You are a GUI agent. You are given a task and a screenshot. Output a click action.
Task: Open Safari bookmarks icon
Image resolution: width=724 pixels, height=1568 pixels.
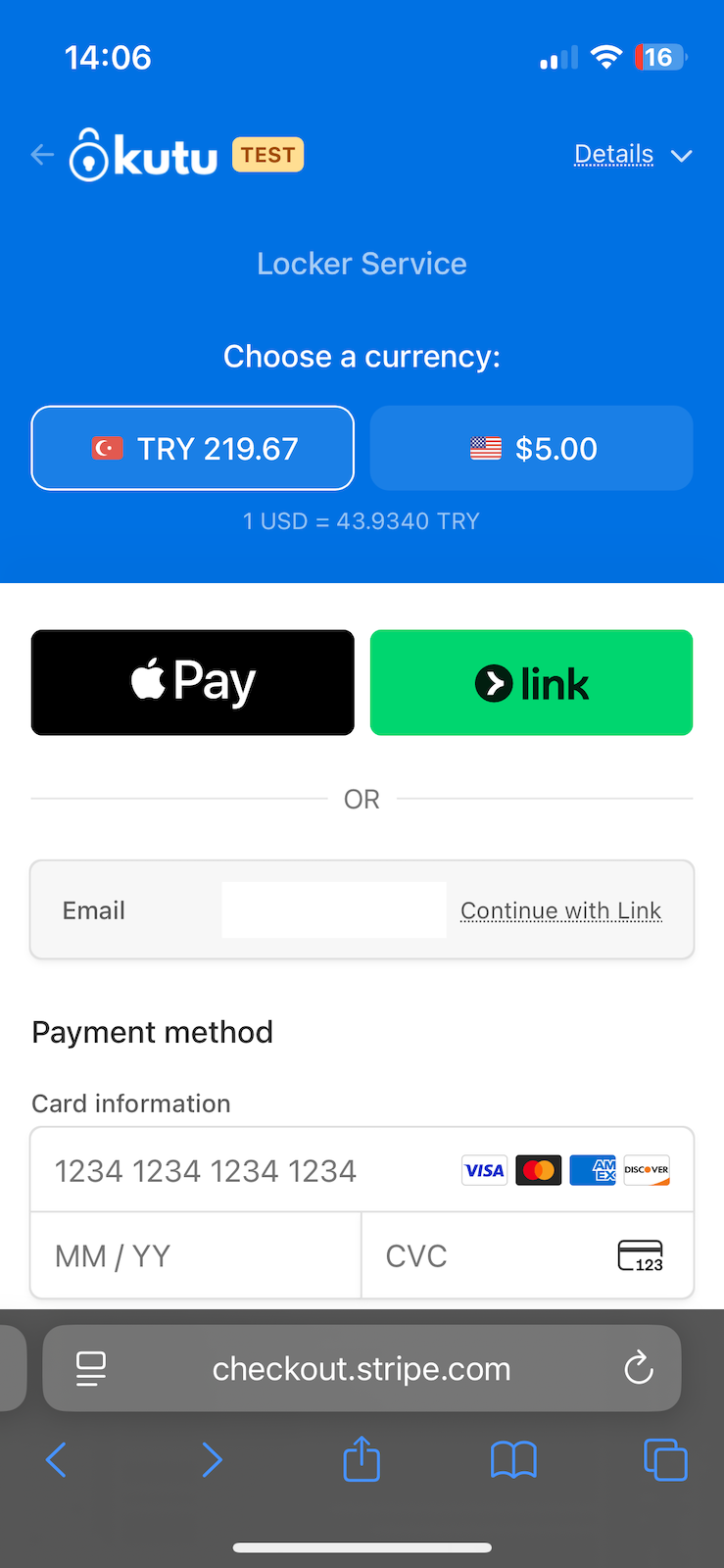pos(513,1459)
